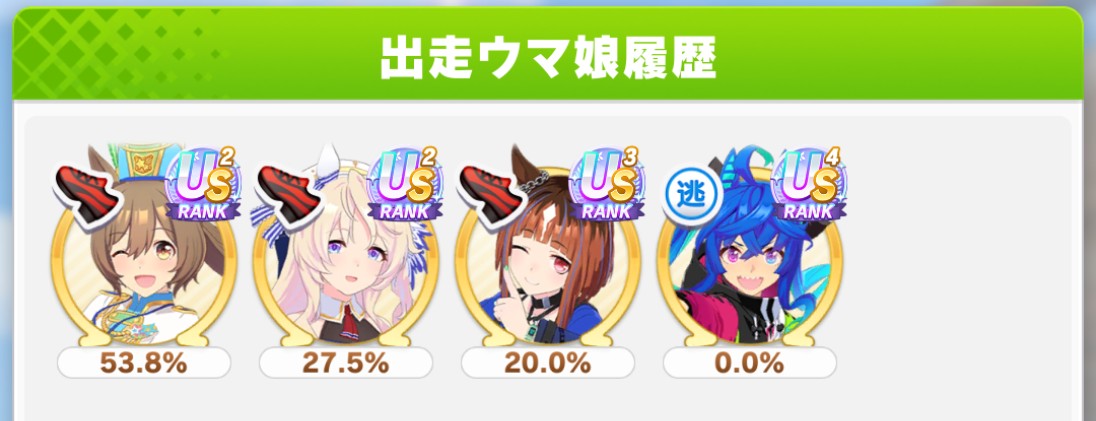The height and width of the screenshot is (421, 1096).
Task: Select the blonde character with 27.5%
Action: pyautogui.click(x=346, y=265)
